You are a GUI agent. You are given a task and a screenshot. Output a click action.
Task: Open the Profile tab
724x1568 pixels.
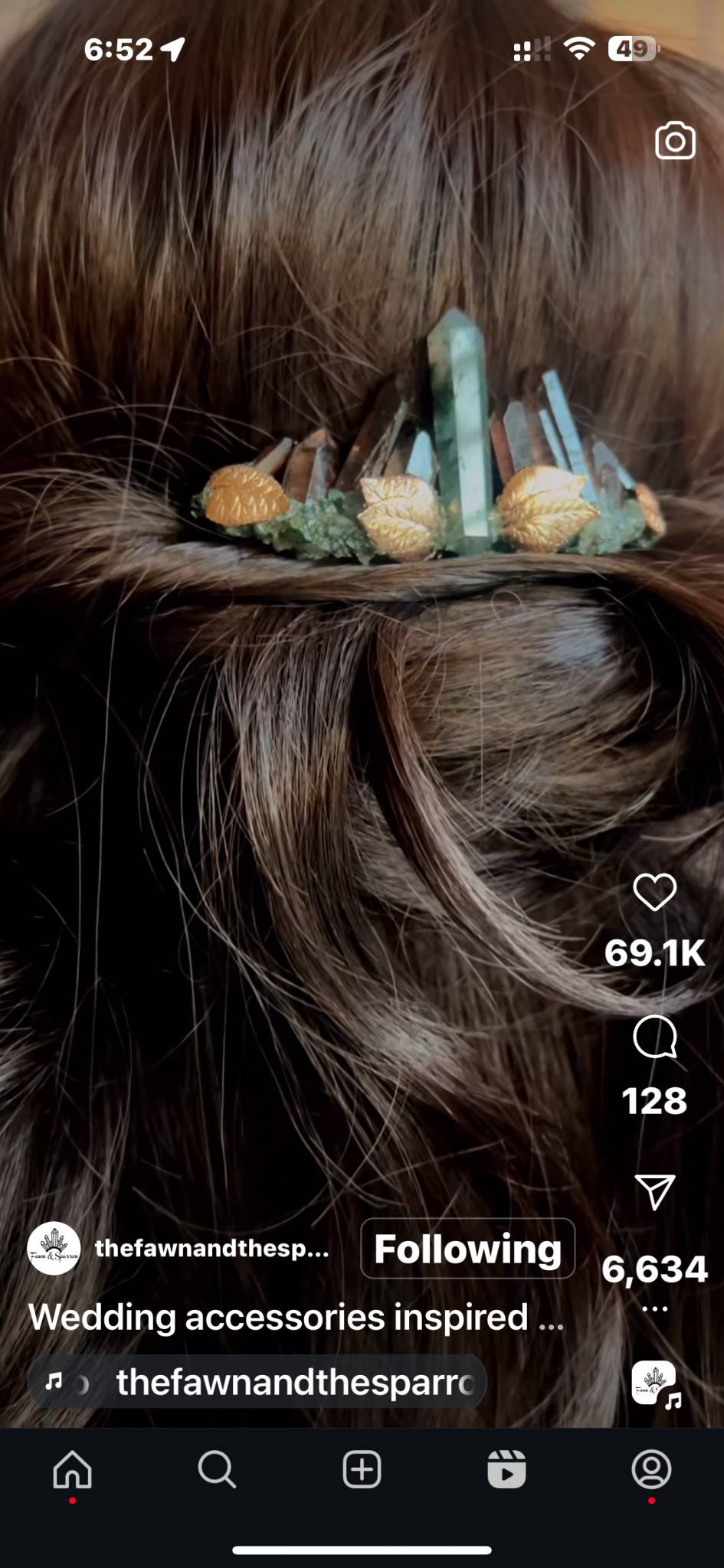pyautogui.click(x=651, y=1470)
